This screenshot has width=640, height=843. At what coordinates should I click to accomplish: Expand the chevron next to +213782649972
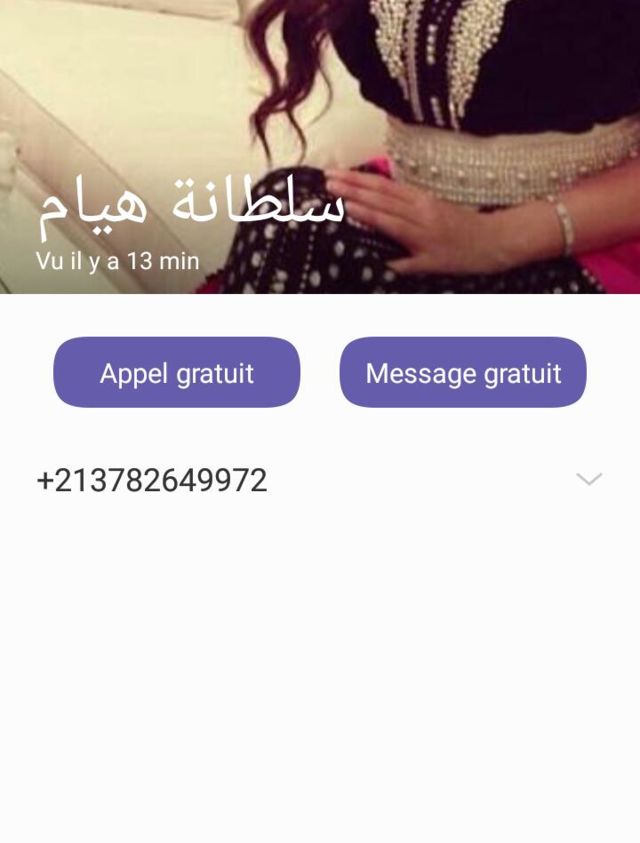click(x=589, y=480)
